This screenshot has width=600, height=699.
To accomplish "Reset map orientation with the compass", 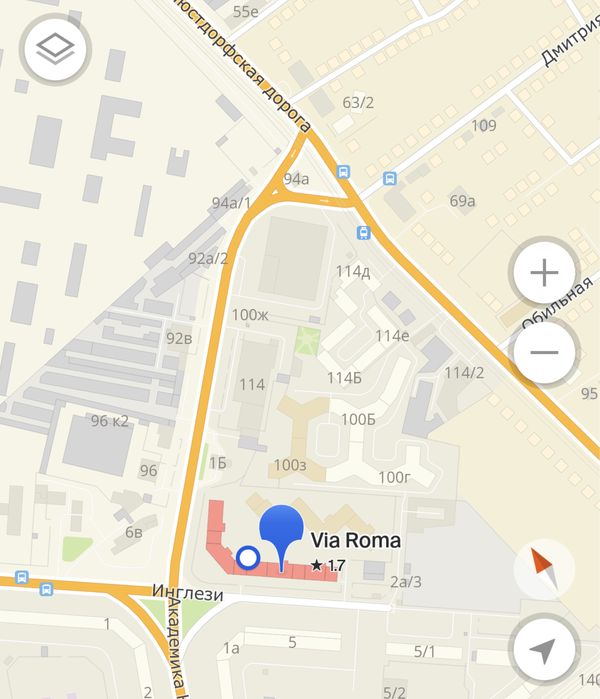I will point(544,572).
